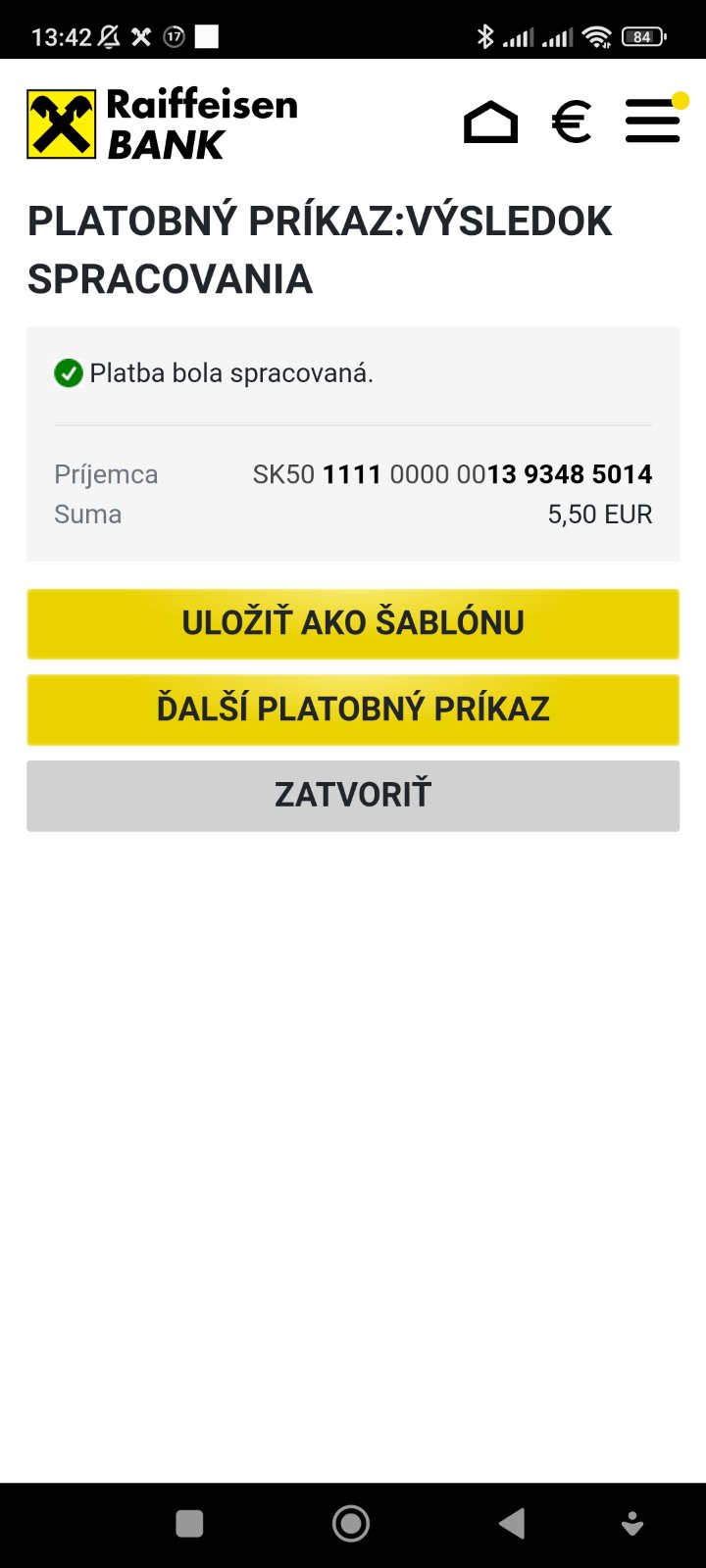Tap the system back button
This screenshot has height=1568, width=706.
tap(512, 1523)
